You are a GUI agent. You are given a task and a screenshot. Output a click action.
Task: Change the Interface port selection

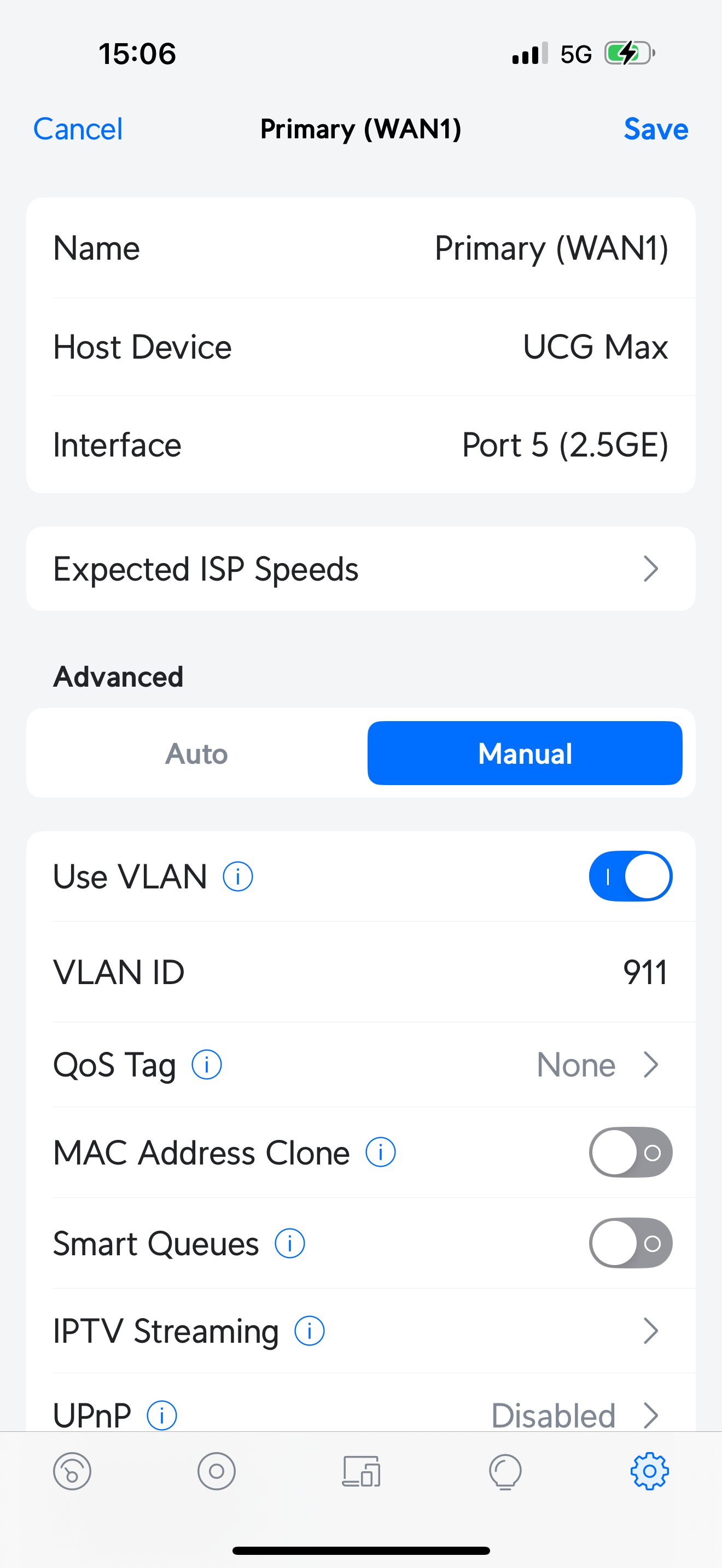coord(361,444)
